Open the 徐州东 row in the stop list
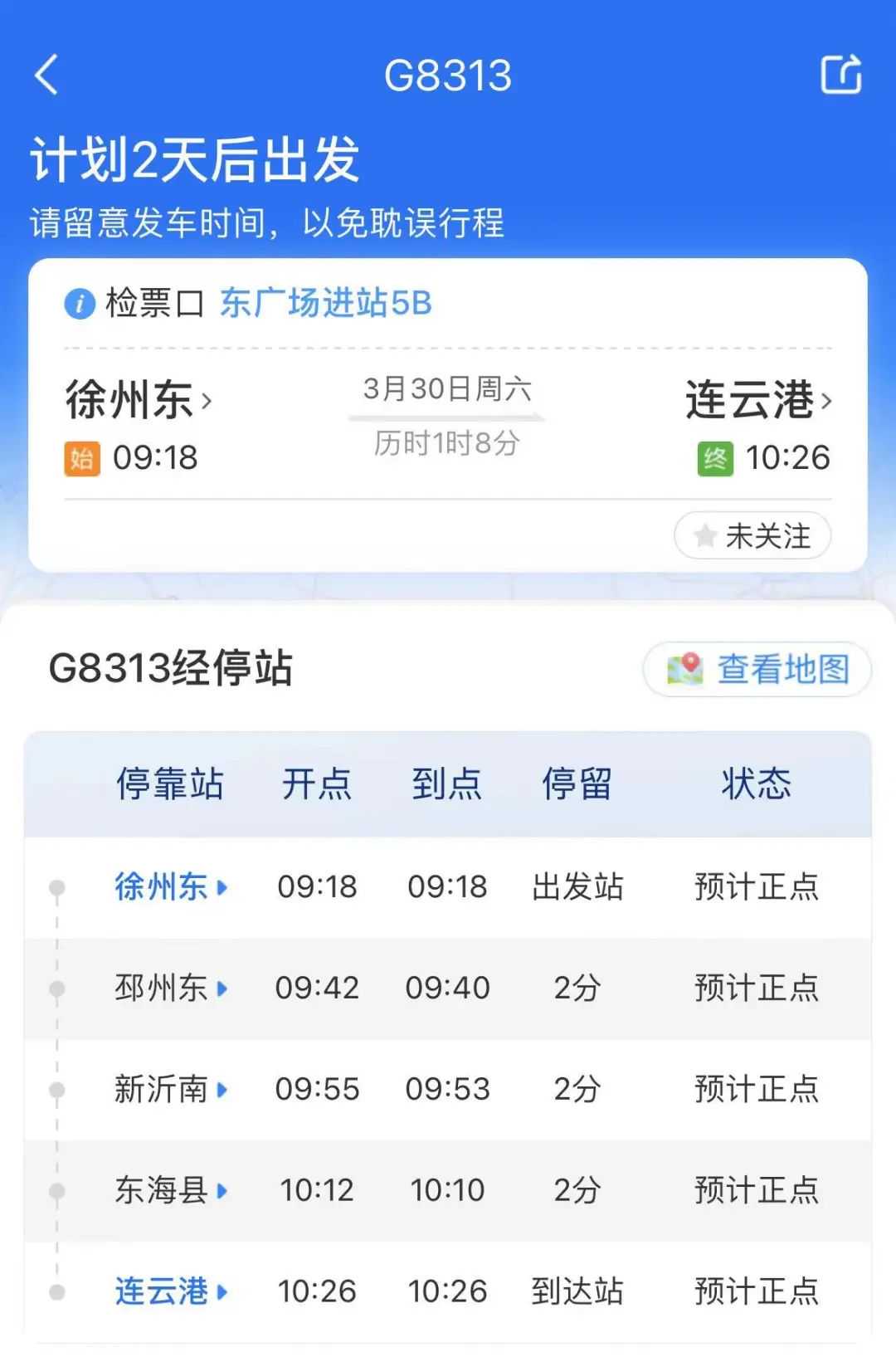Image resolution: width=896 pixels, height=1357 pixels. (x=170, y=887)
